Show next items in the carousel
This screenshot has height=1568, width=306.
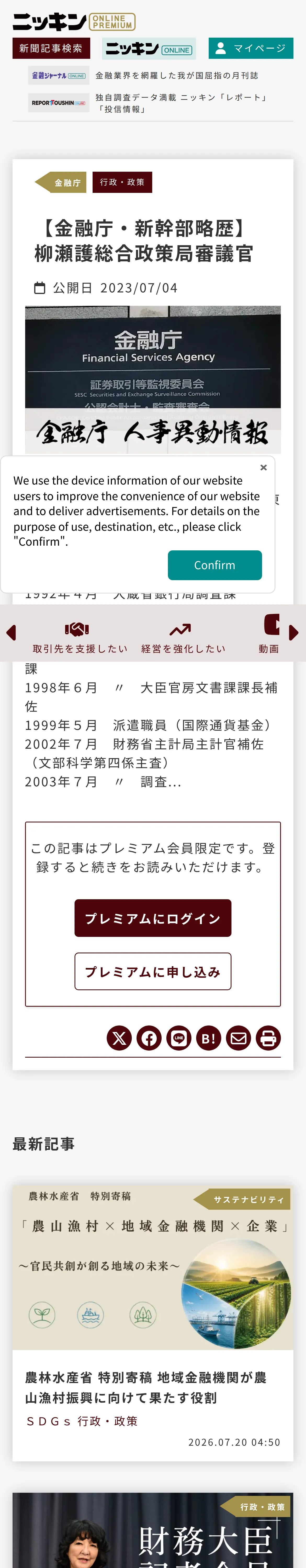(x=294, y=632)
